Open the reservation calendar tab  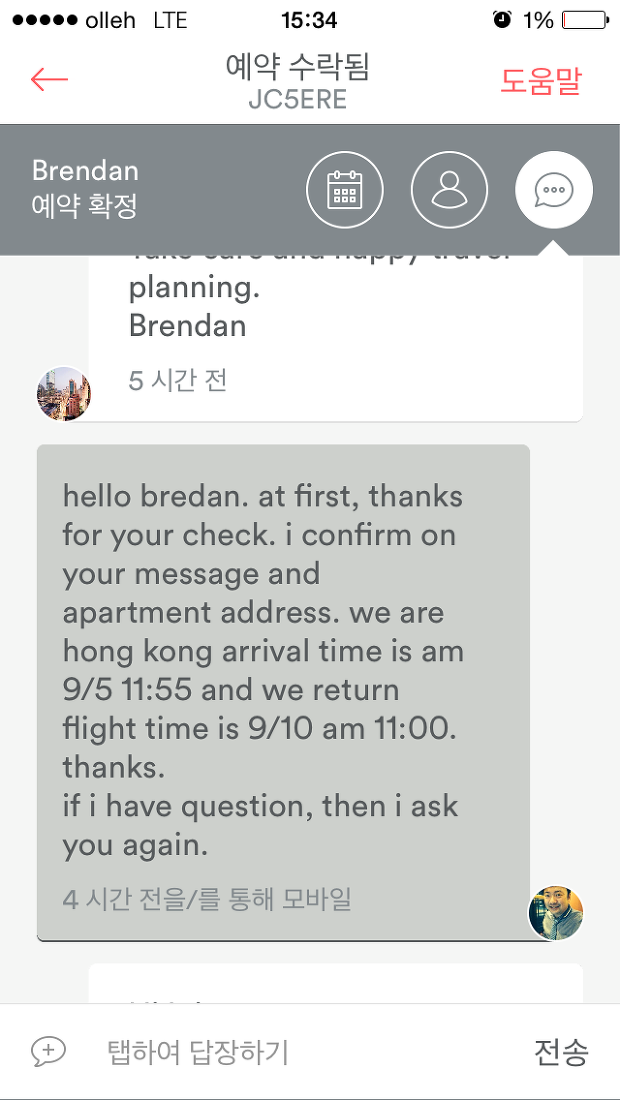(x=345, y=190)
